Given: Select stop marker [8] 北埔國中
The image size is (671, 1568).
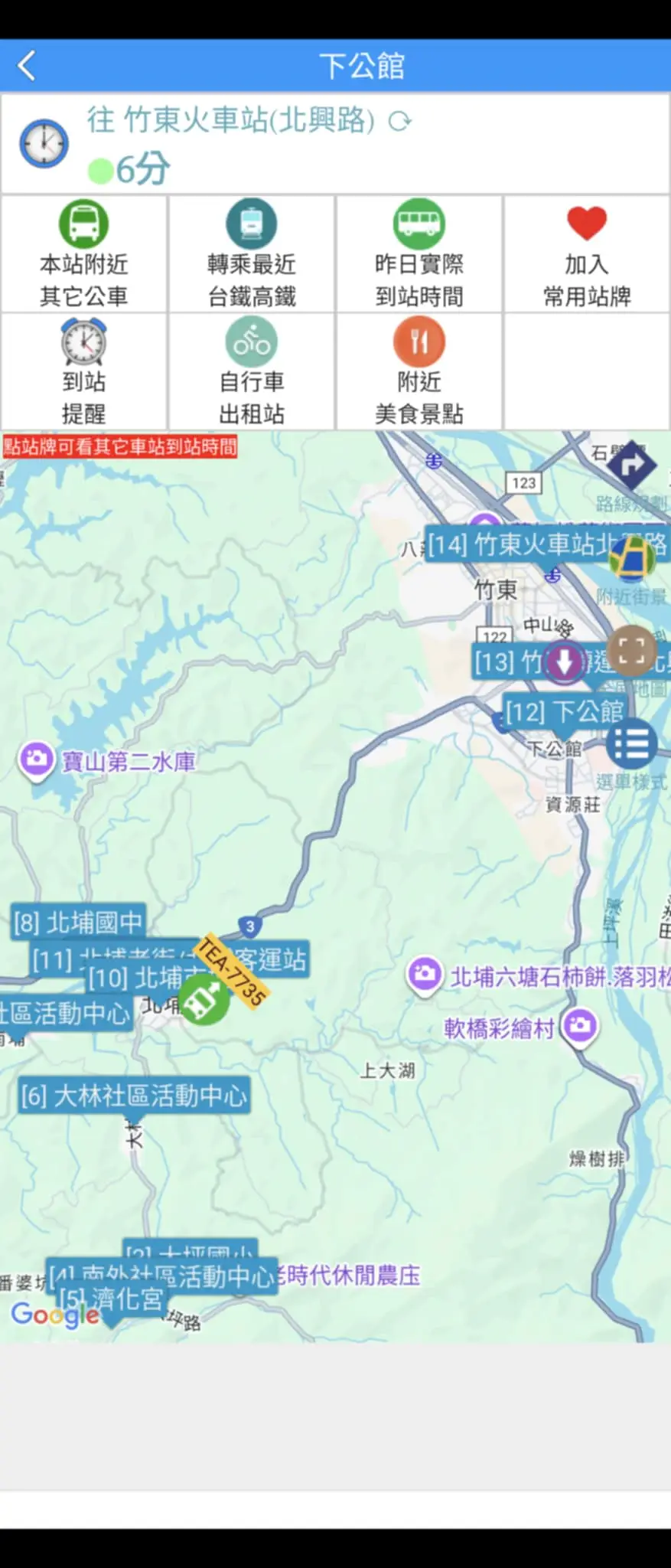Looking at the screenshot, I should pyautogui.click(x=78, y=922).
